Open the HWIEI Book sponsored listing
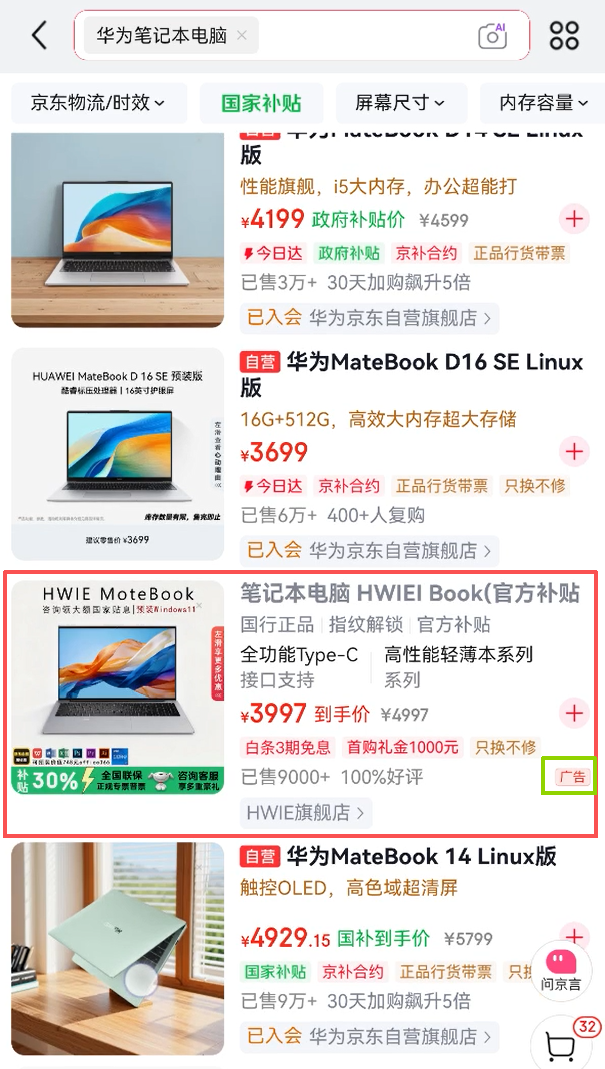 click(x=301, y=704)
